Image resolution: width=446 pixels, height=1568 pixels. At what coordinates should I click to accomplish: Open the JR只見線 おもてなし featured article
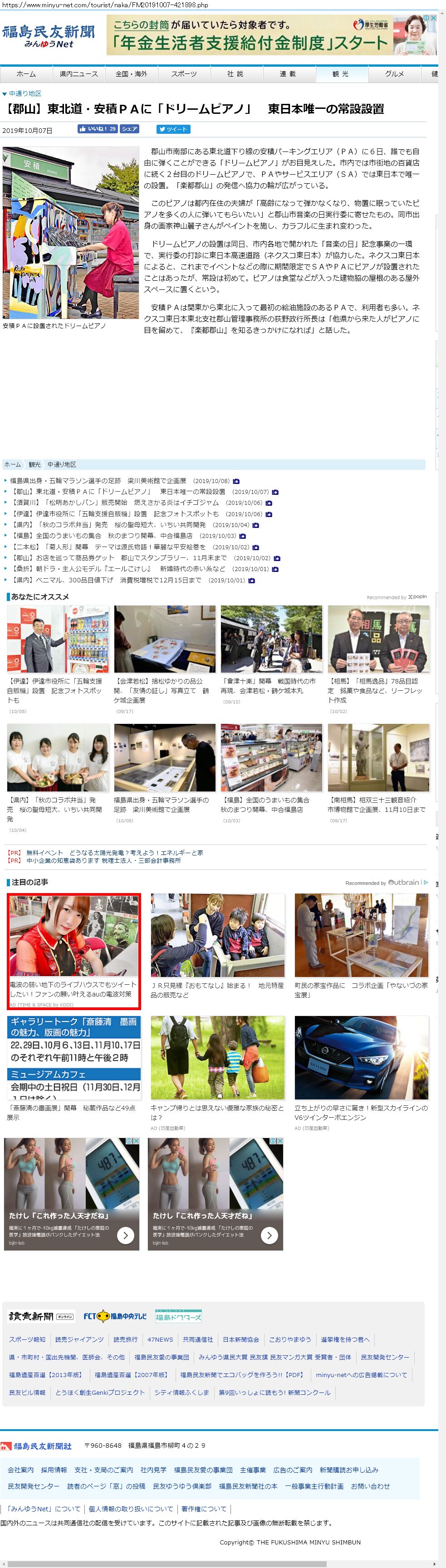coord(217,947)
